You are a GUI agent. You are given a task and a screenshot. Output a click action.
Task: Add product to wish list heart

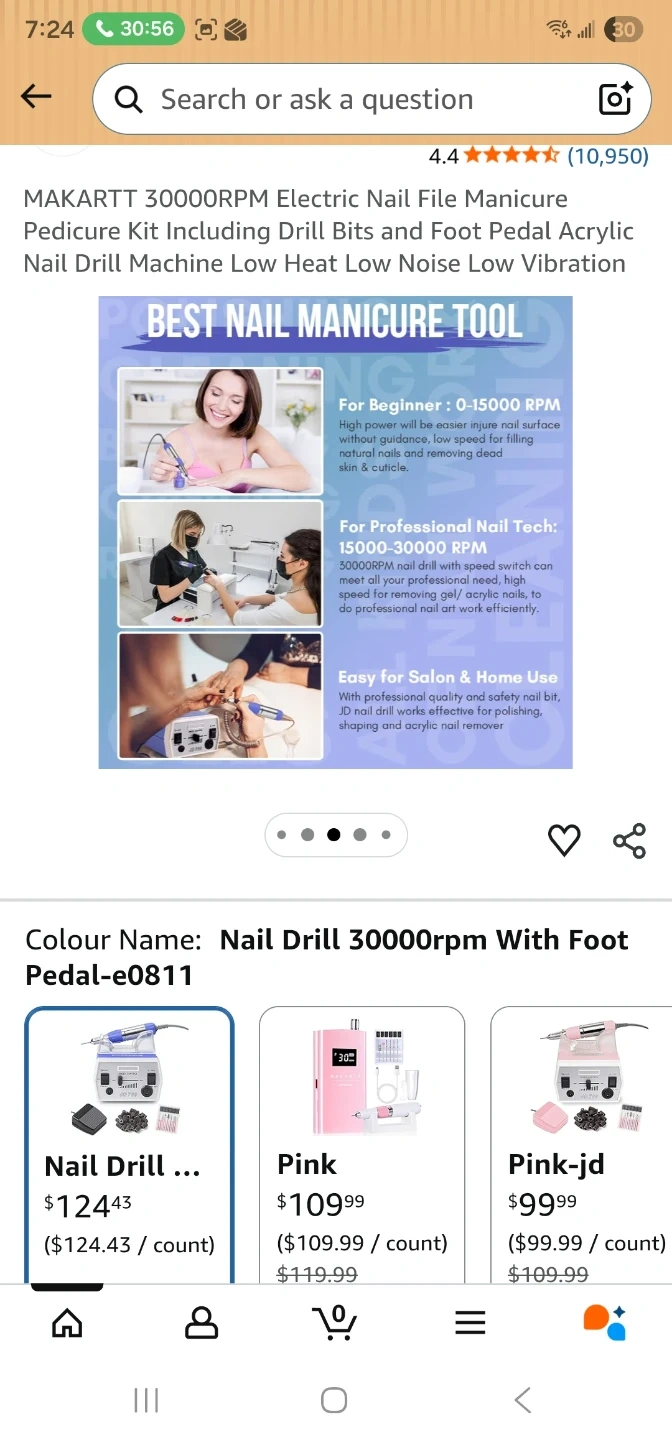point(564,840)
